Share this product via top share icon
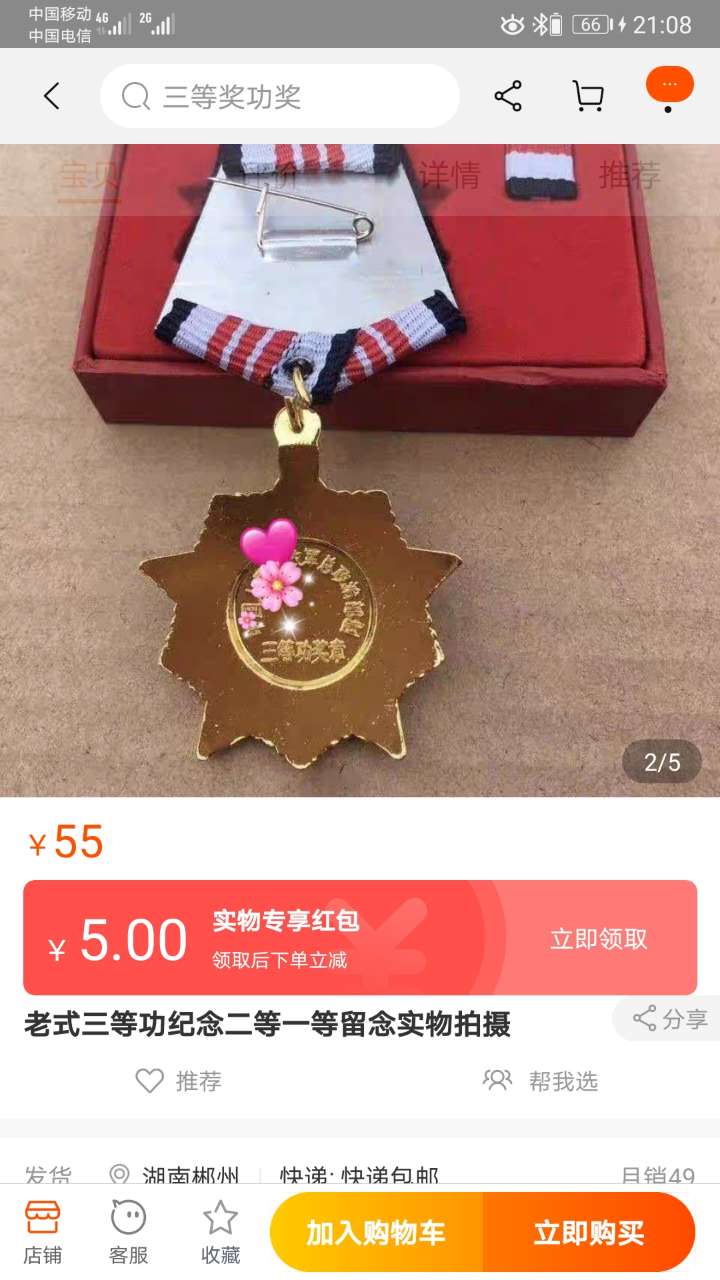This screenshot has height=1280, width=720. [x=508, y=96]
